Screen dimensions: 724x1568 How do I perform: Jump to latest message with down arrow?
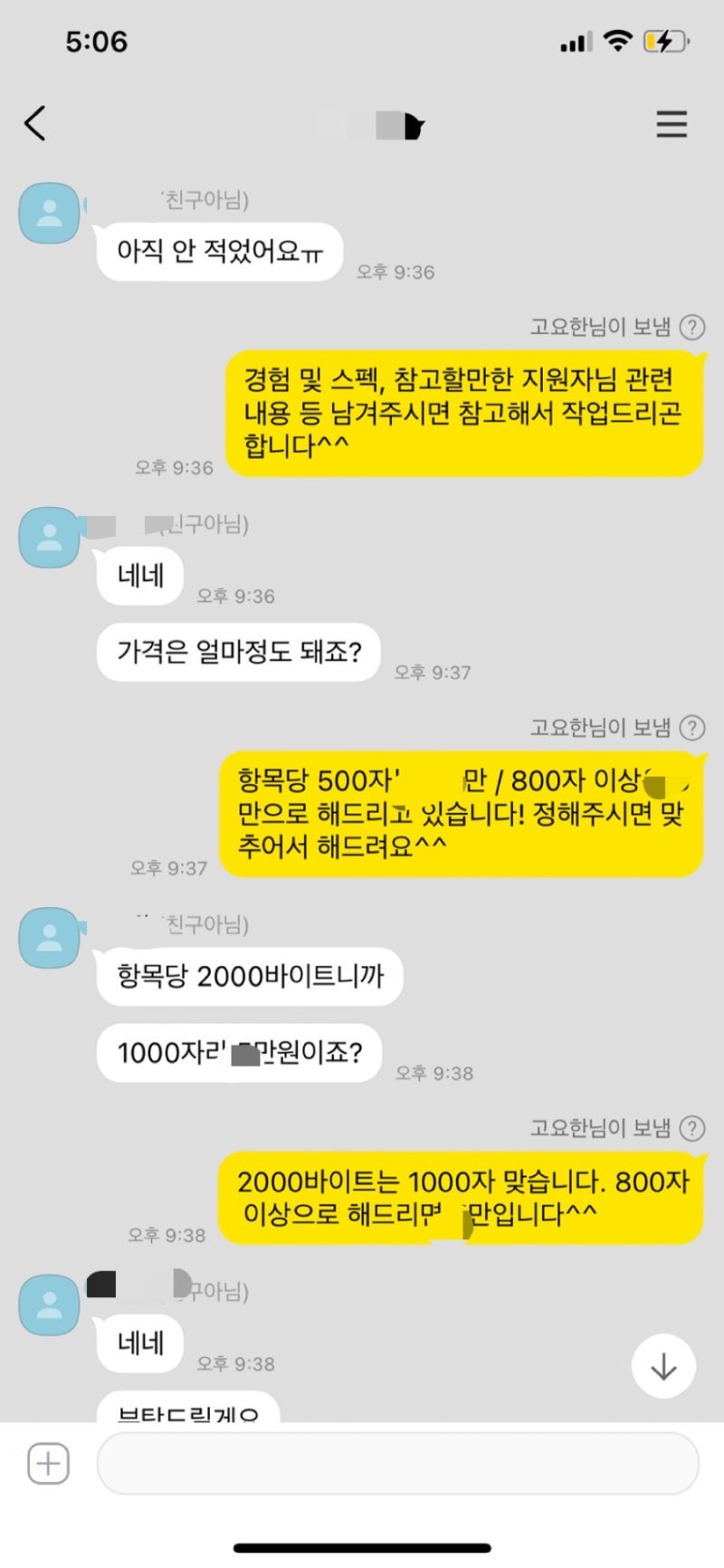pos(663,1366)
